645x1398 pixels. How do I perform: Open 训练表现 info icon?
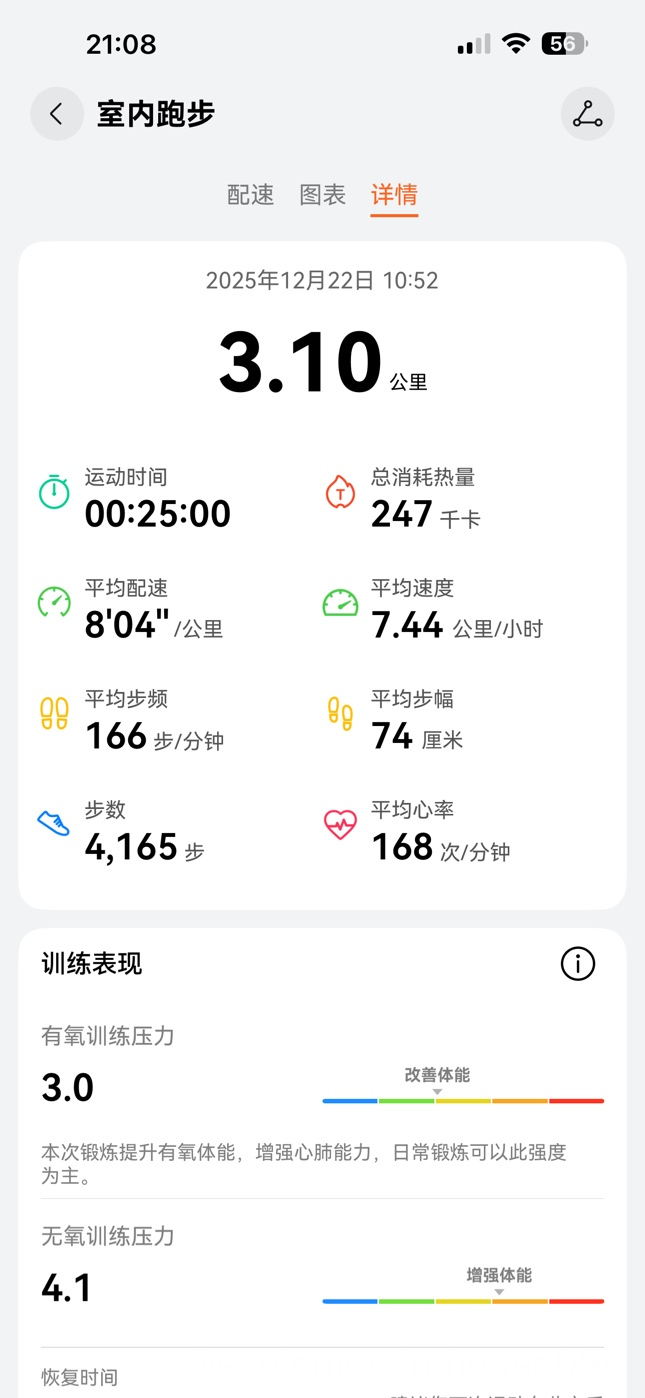point(577,964)
